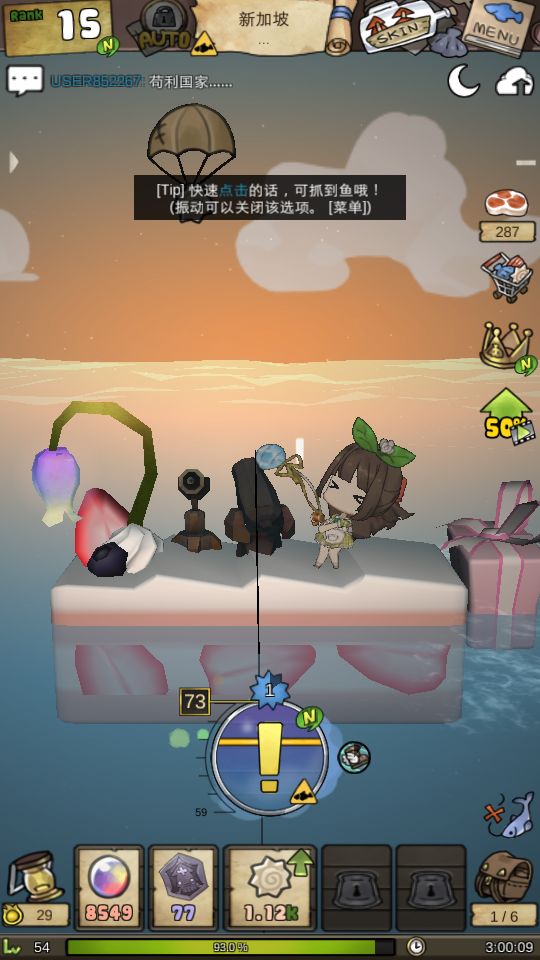Tap the locked AUTO button

163,28
